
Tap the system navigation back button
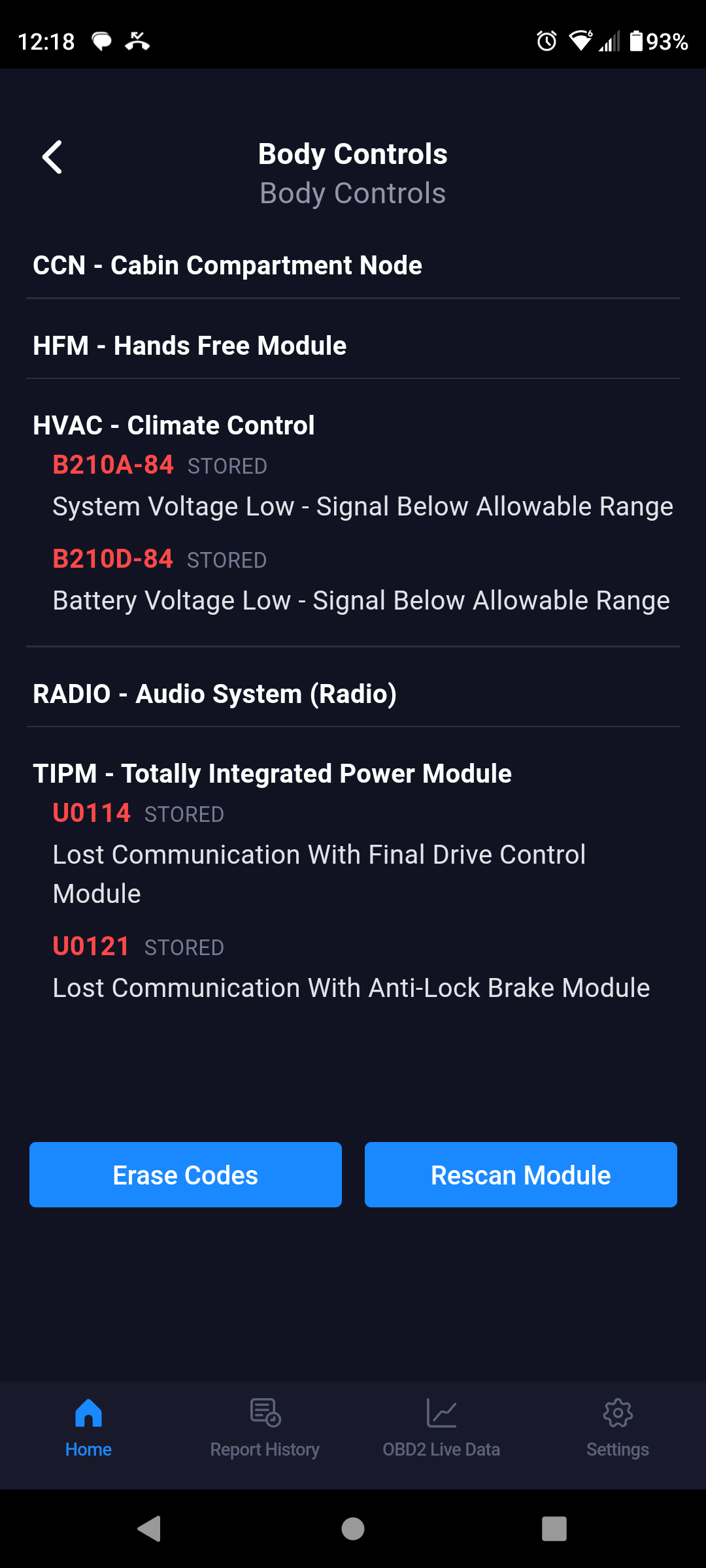click(150, 1529)
